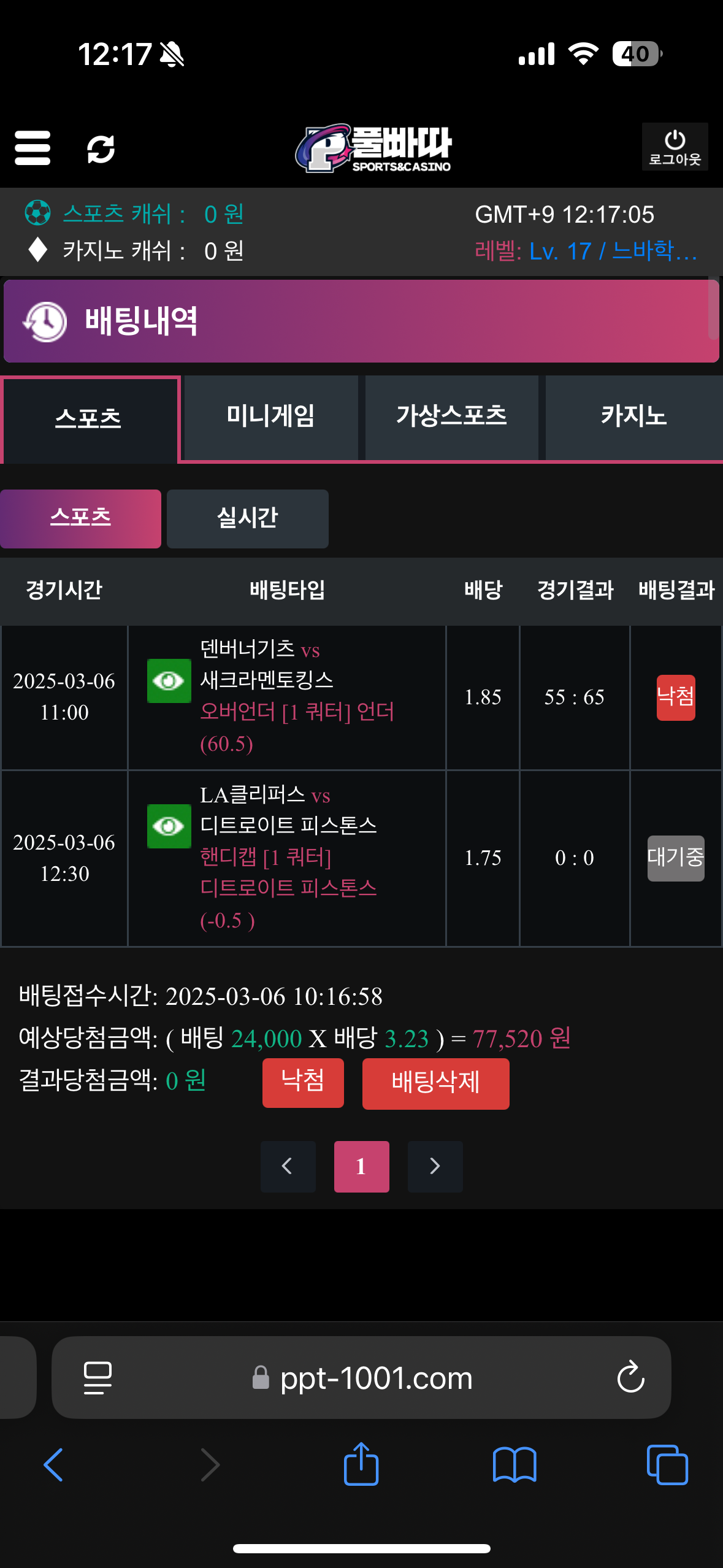Tap the ppt-1001.com address bar
This screenshot has height=1568, width=723.
point(362,1378)
